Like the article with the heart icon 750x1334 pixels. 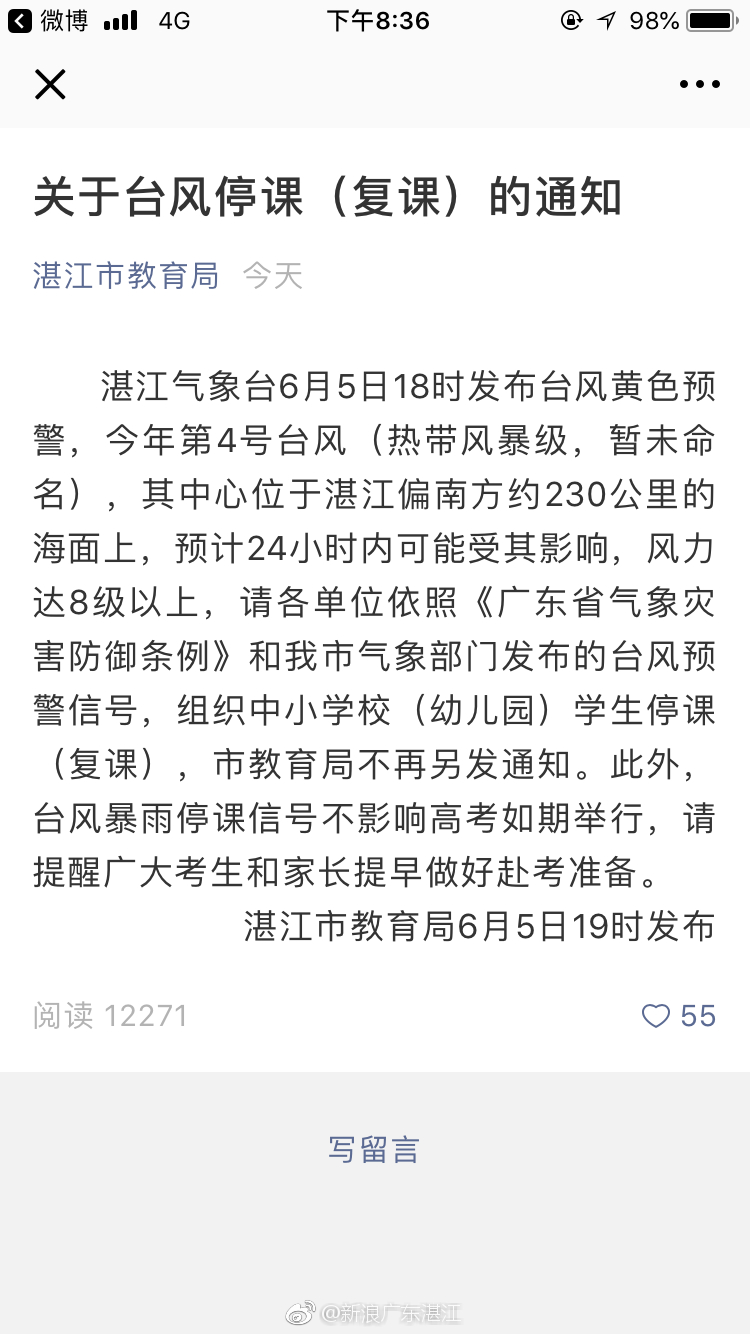pos(655,1016)
